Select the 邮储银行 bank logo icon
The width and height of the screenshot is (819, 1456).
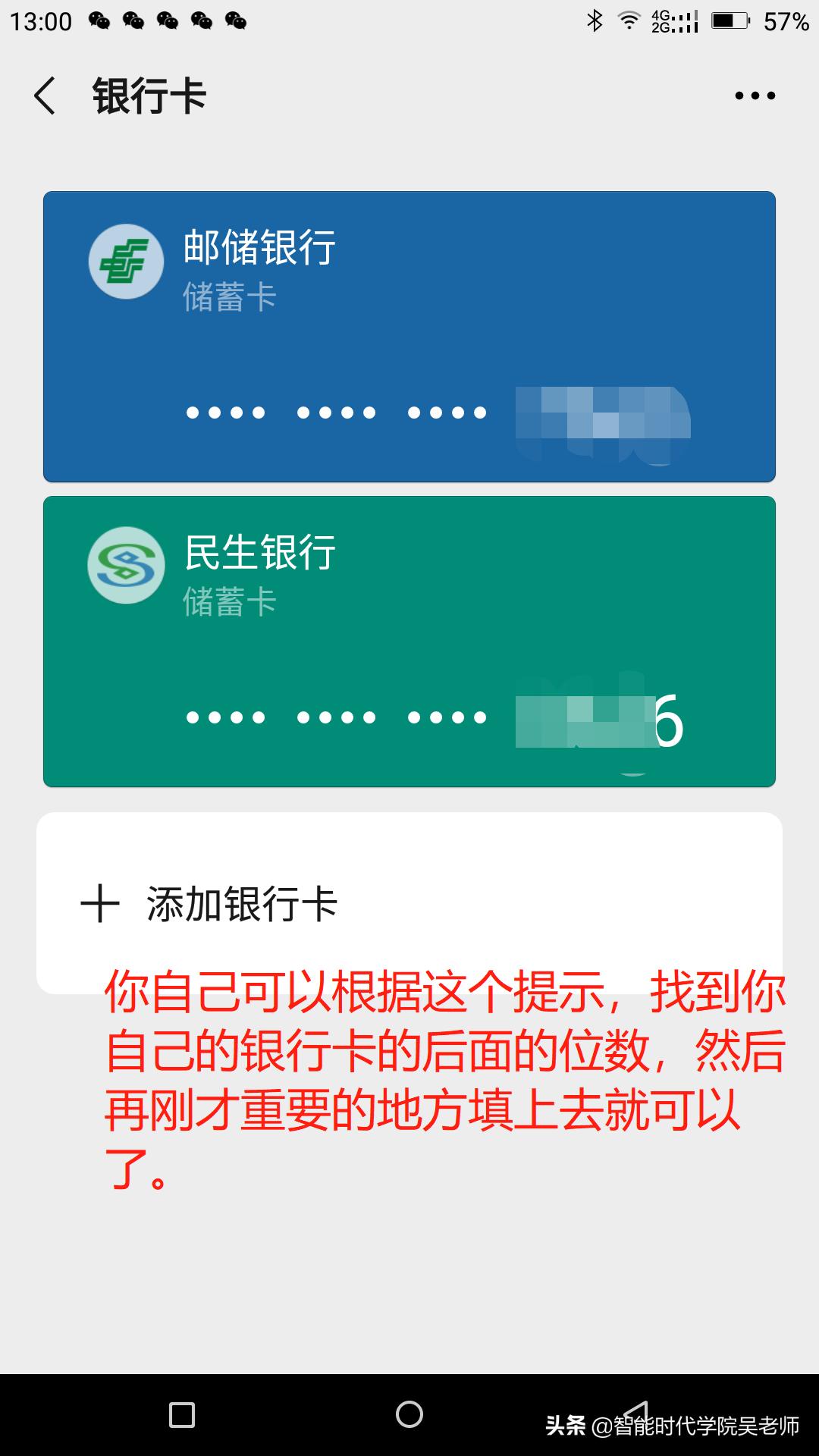coord(126,262)
